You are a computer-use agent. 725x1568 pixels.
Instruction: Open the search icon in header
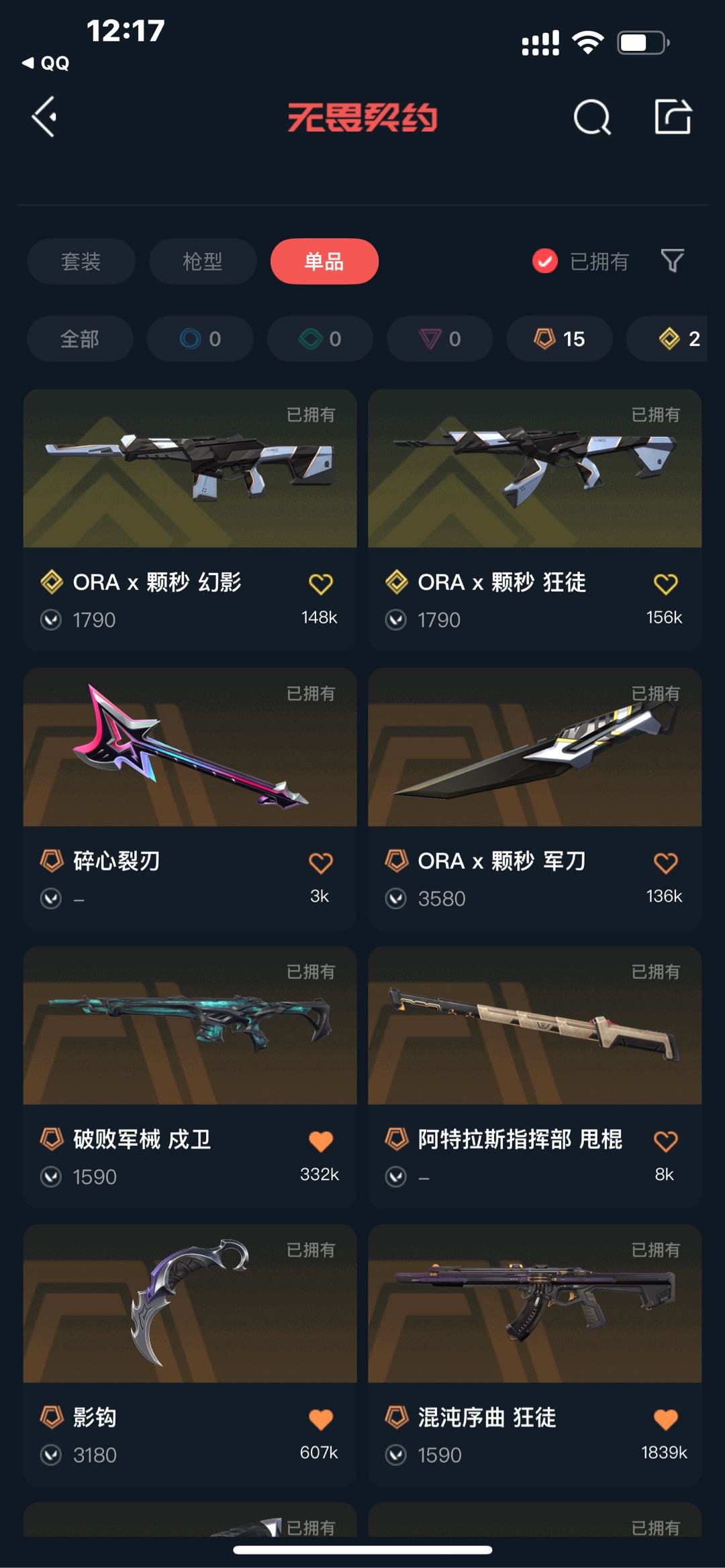point(591,117)
